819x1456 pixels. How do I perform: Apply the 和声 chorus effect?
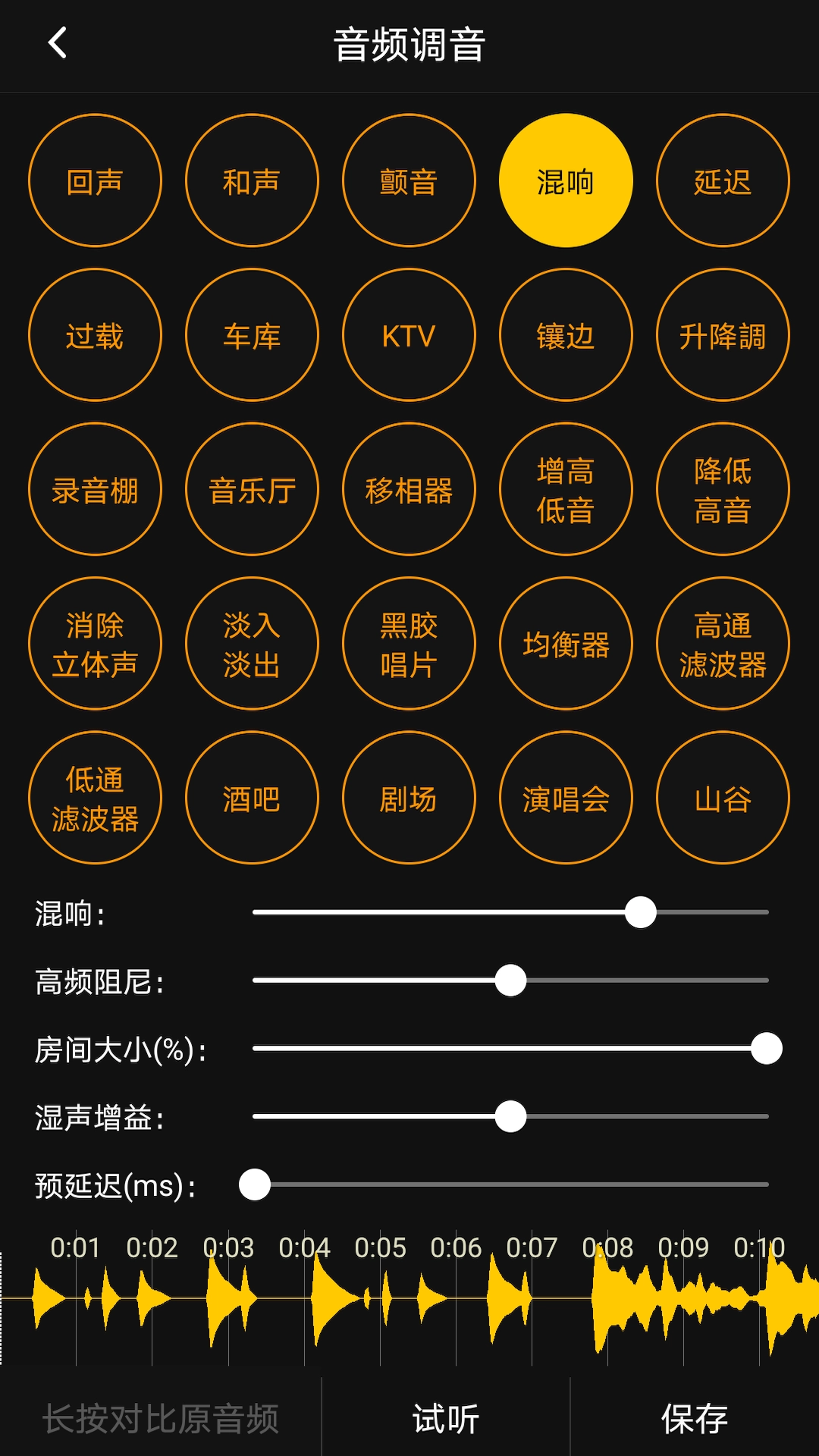pos(252,180)
